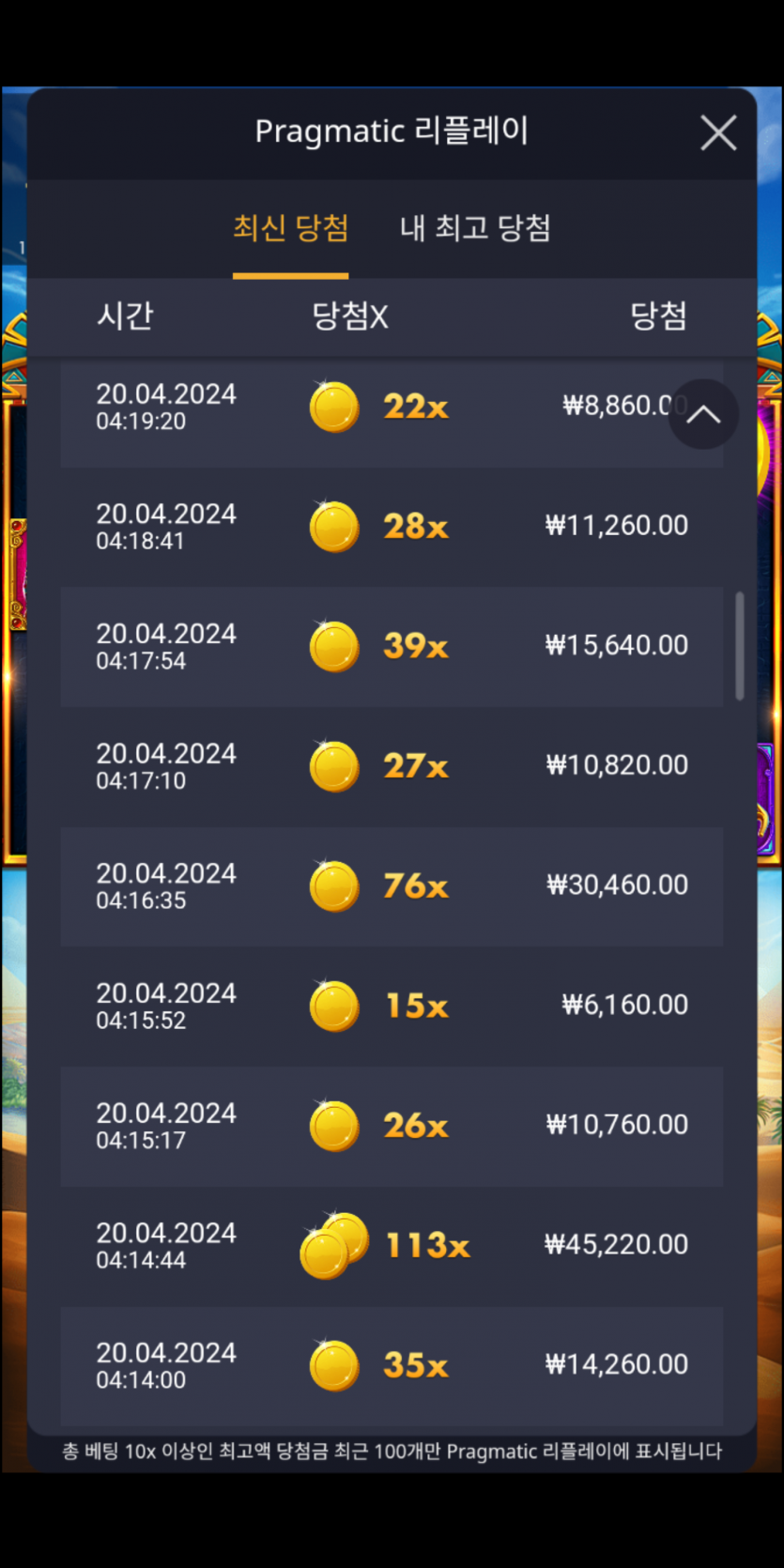This screenshot has width=784, height=1568.
Task: Open the 26x replay from 04:15:17
Action: coord(392,1125)
